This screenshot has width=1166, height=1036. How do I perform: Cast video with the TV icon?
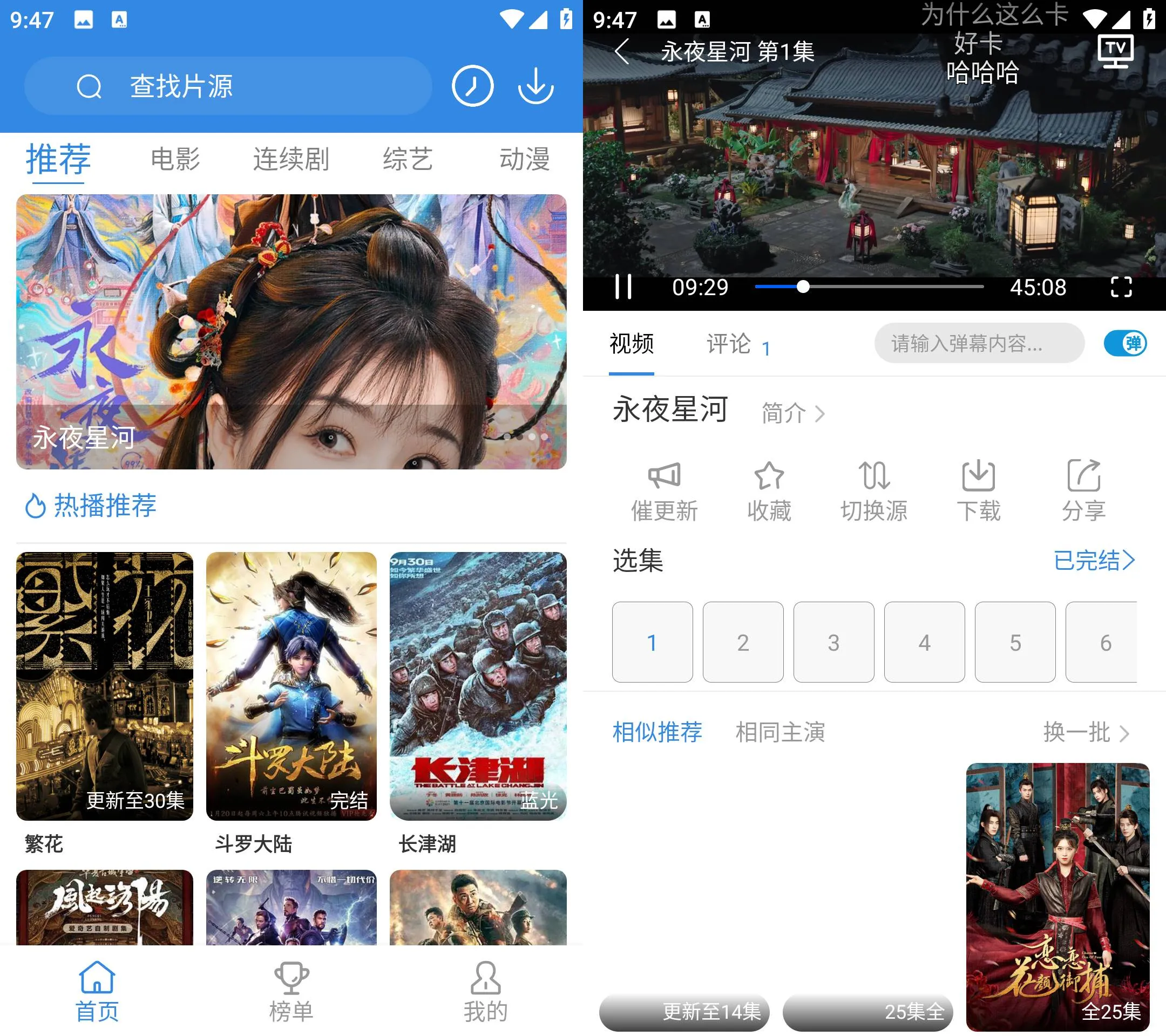[x=1115, y=51]
